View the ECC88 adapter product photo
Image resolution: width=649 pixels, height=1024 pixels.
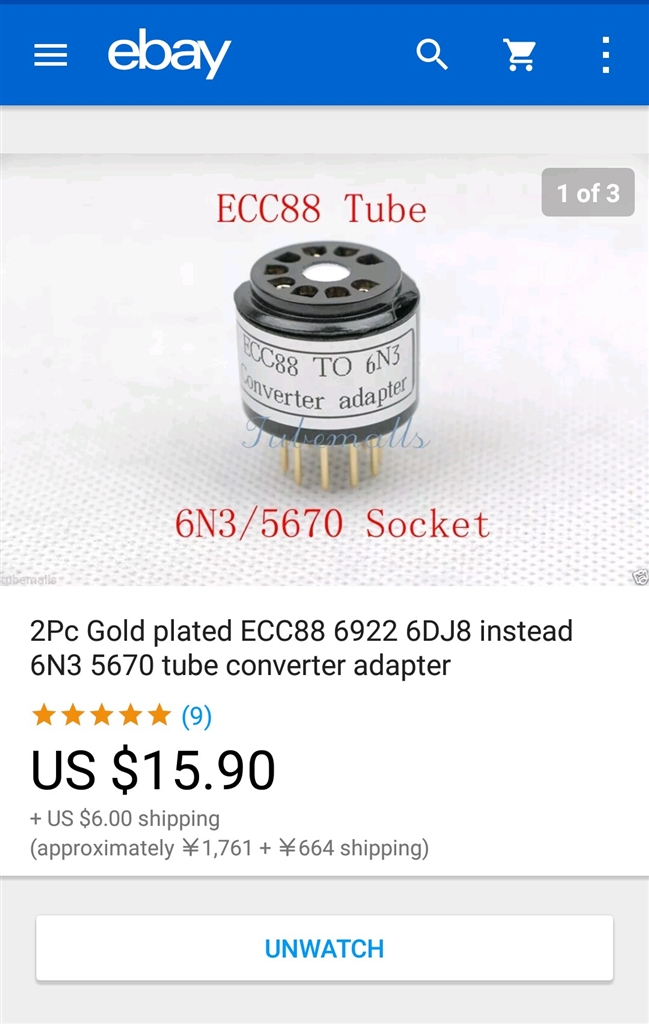point(324,370)
